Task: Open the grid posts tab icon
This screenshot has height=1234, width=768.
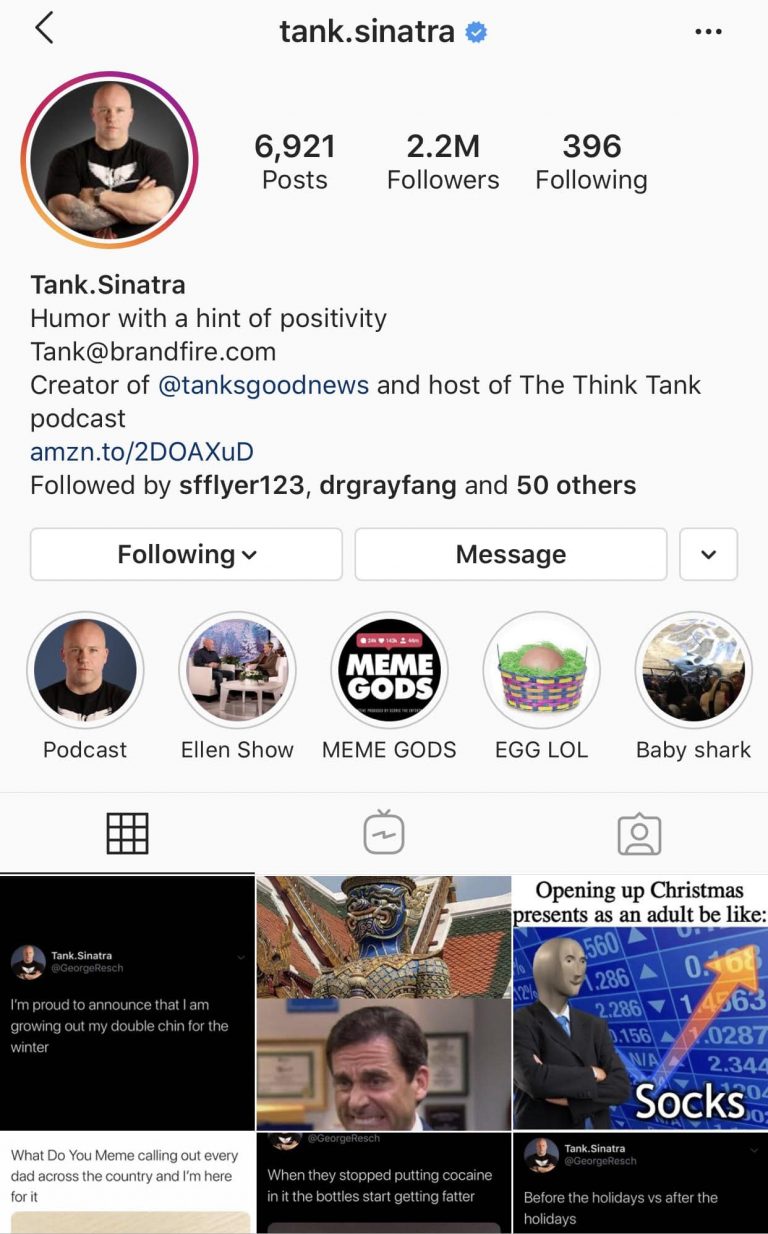Action: pos(127,832)
